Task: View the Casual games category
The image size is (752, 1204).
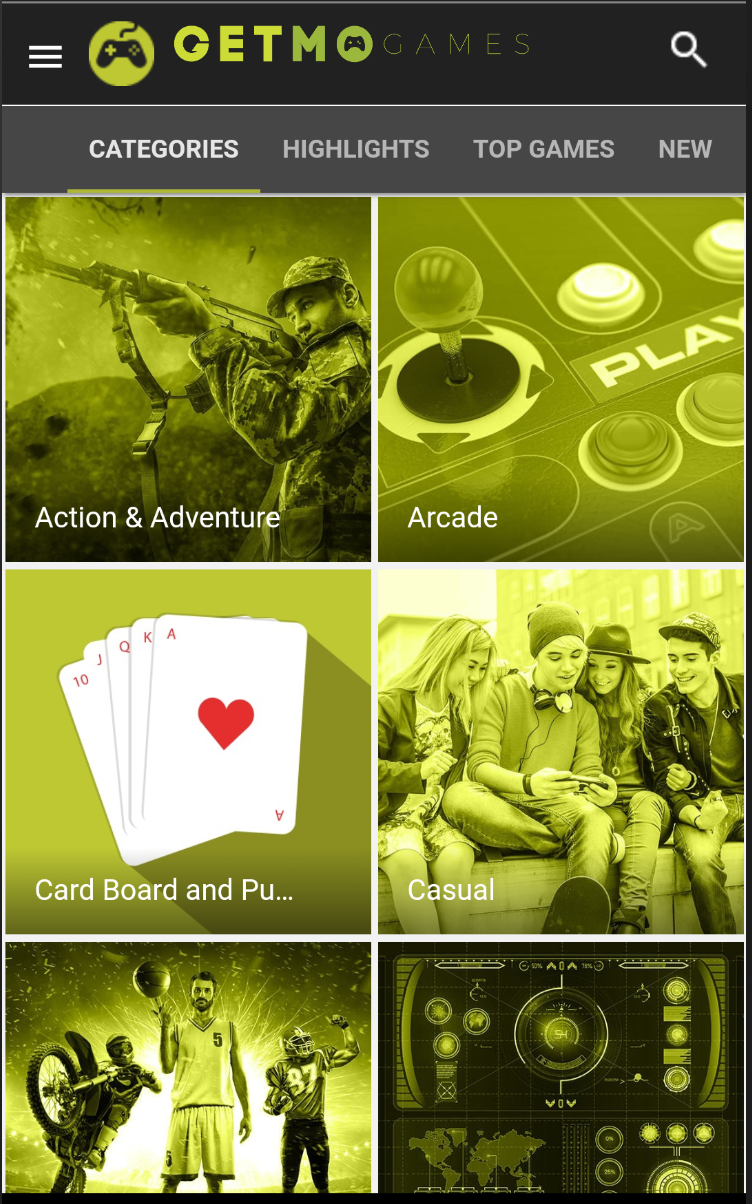Action: point(561,752)
